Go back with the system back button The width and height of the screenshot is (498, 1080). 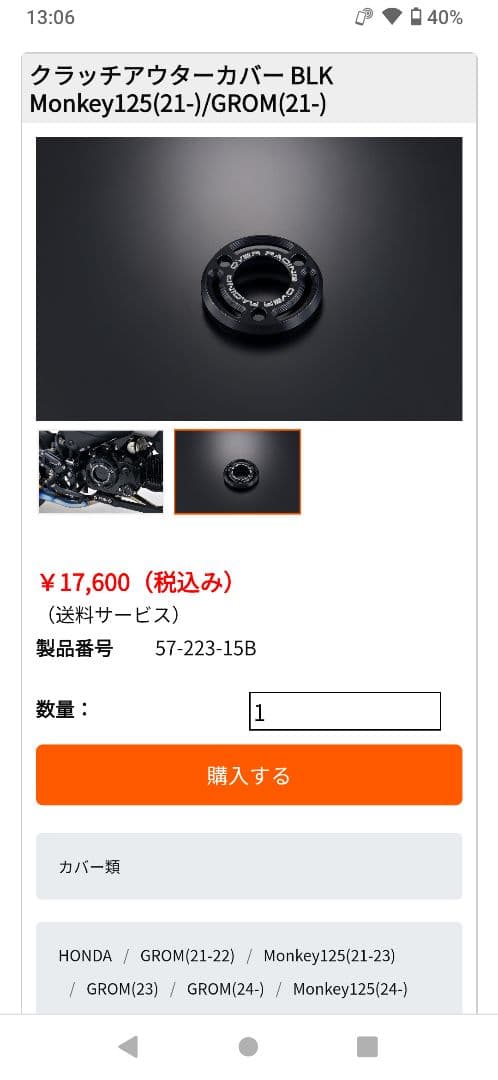click(128, 1046)
